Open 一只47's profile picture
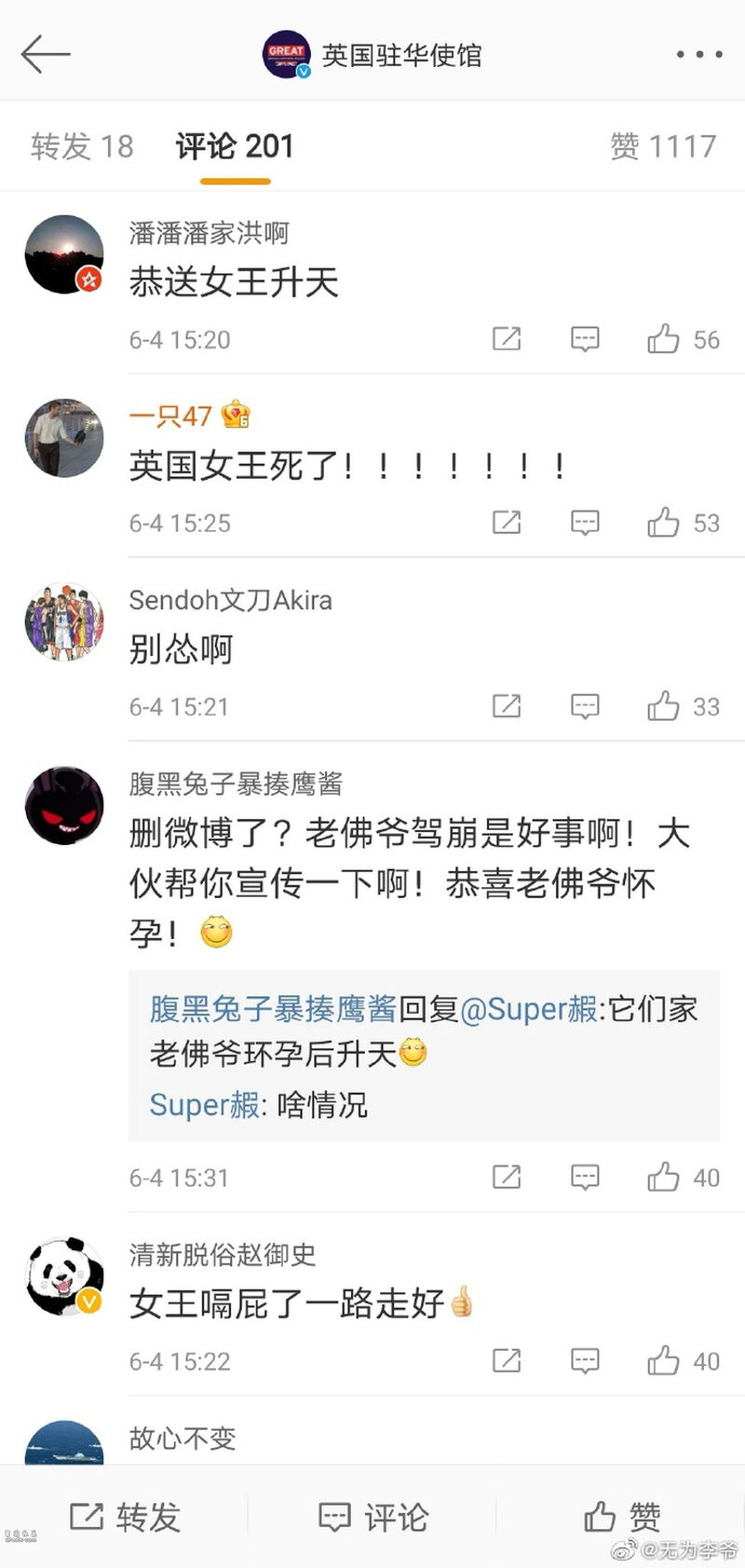The width and height of the screenshot is (745, 1568). click(63, 439)
